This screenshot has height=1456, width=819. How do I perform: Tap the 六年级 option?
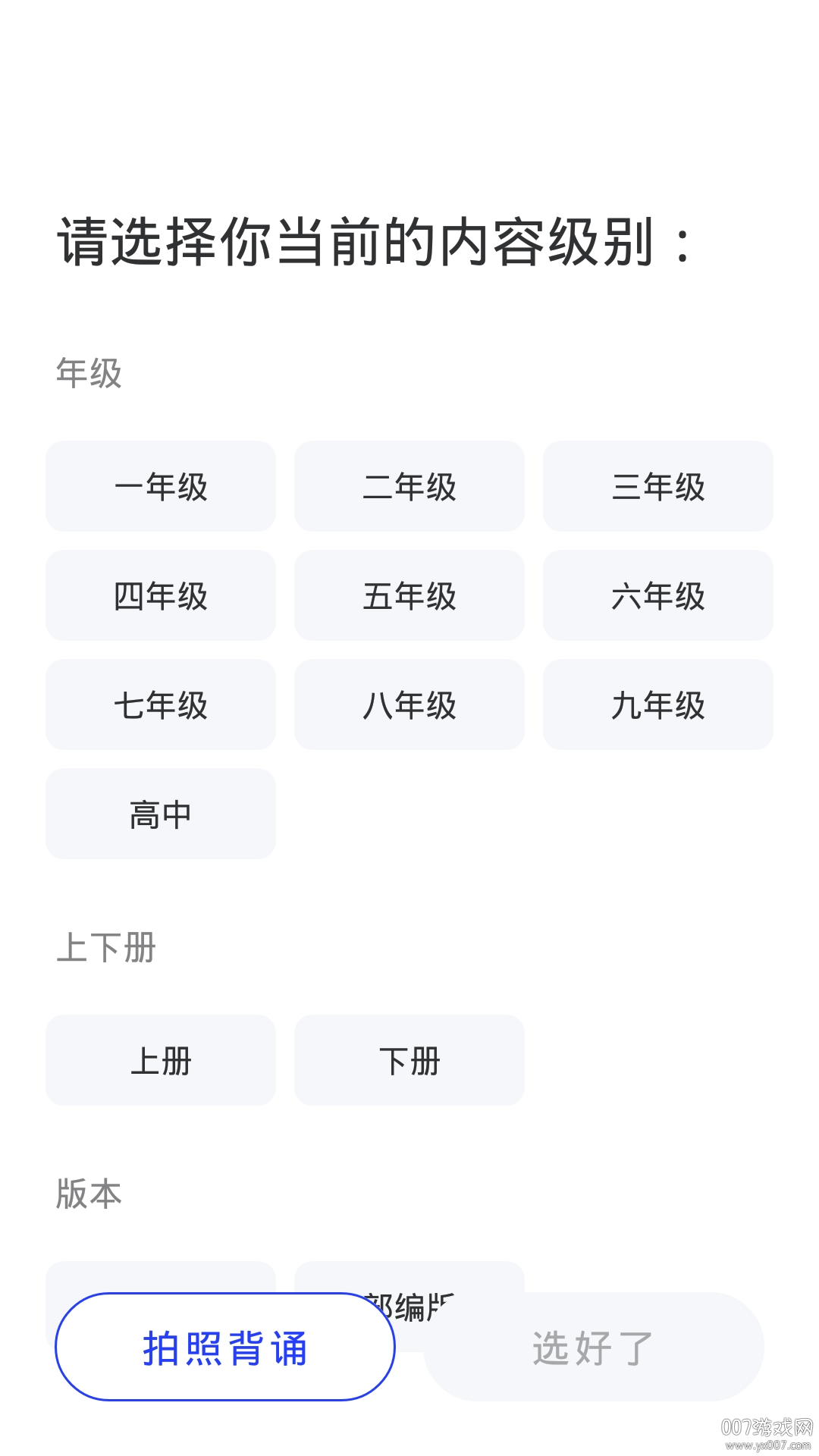click(657, 595)
